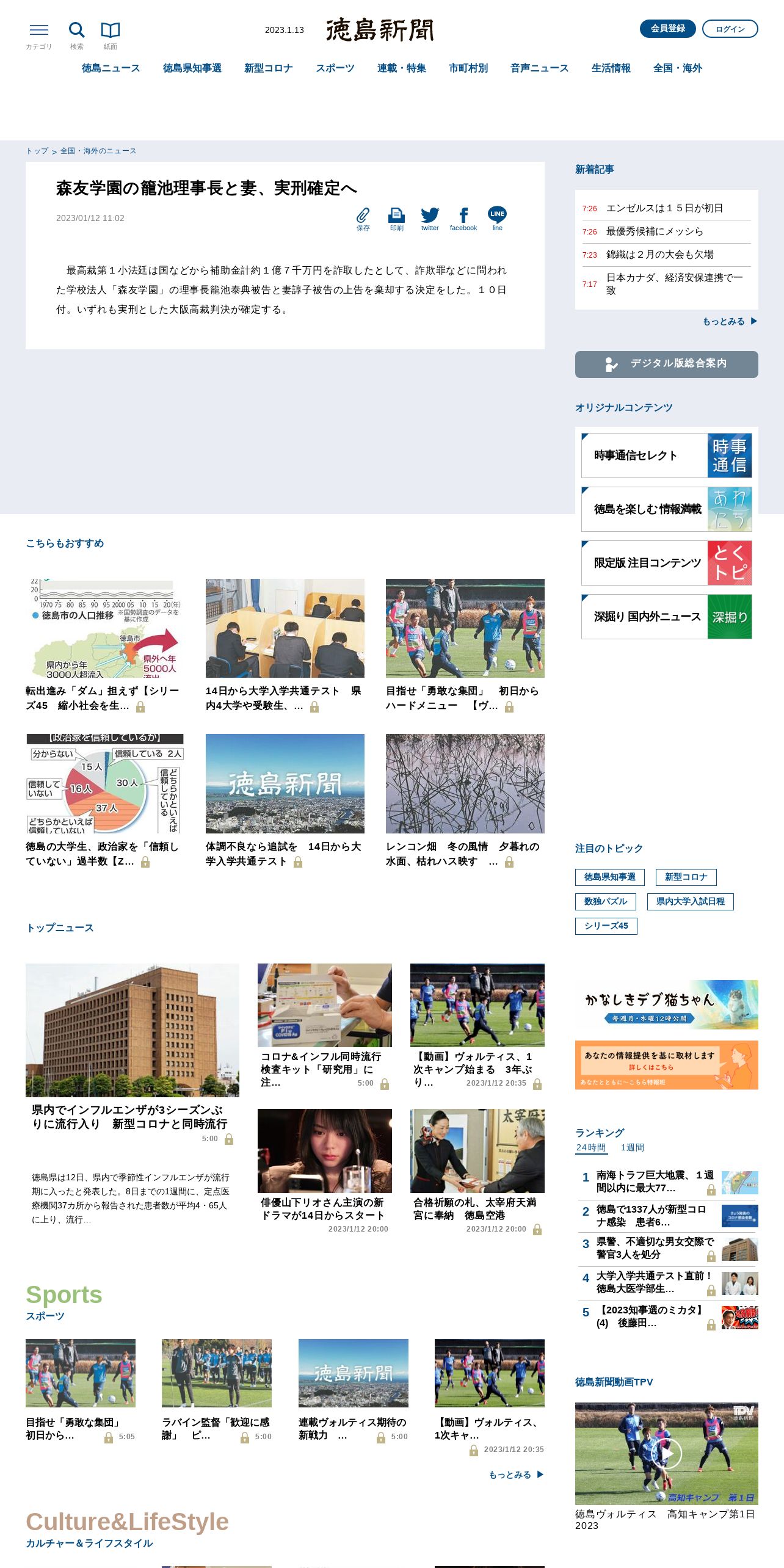Select the 数独パズル topic chip

point(605,902)
